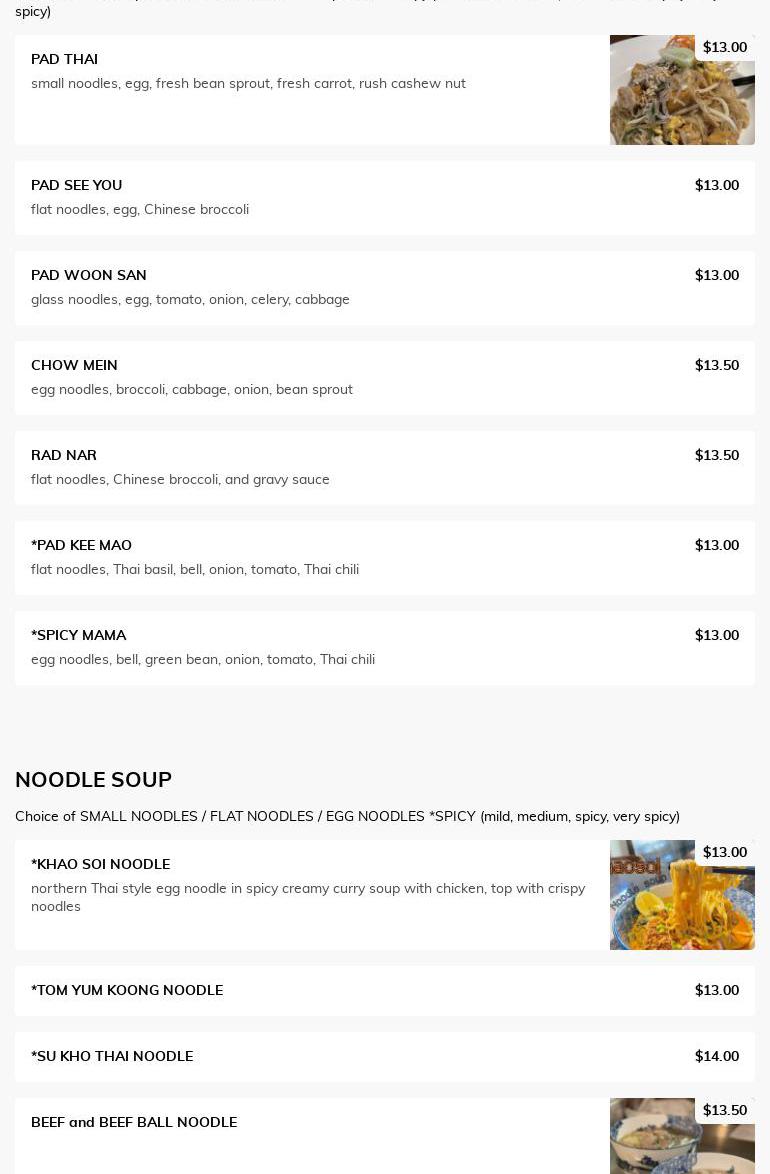Select the Pad See You dish

tap(384, 198)
